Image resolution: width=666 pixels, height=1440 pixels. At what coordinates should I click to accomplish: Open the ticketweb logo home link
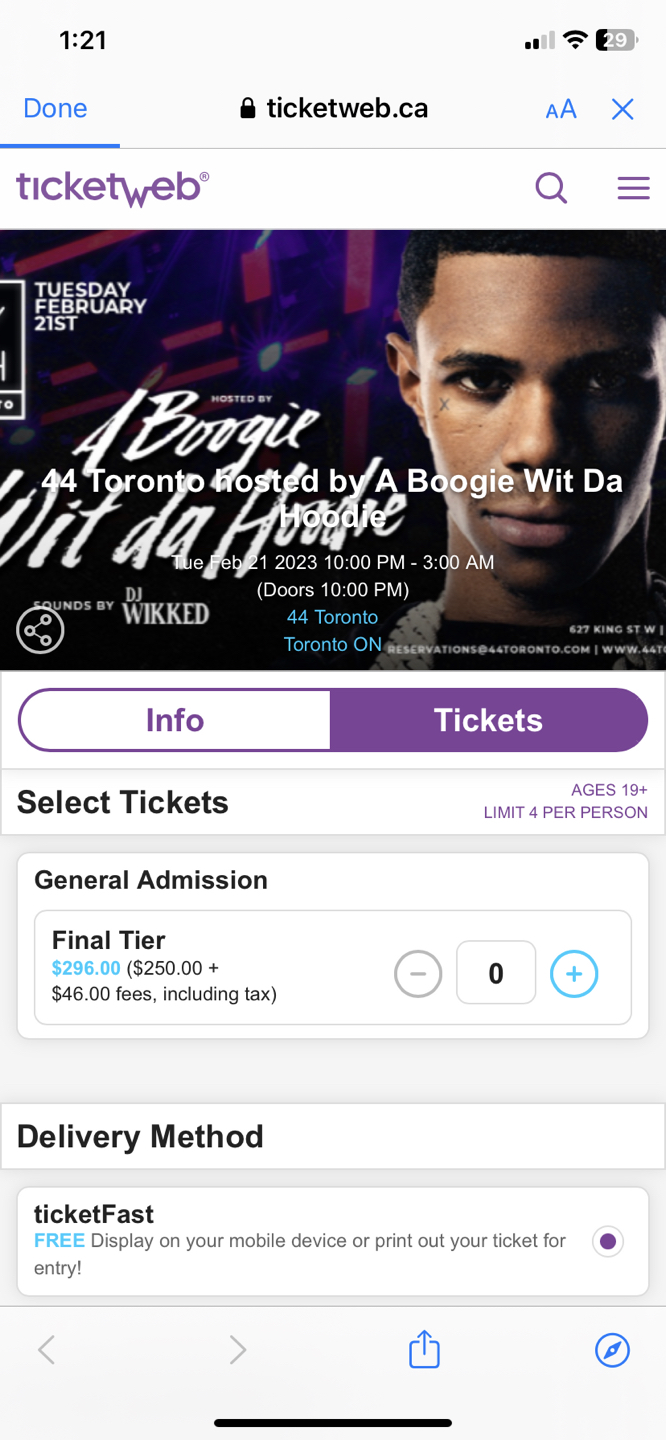[112, 188]
